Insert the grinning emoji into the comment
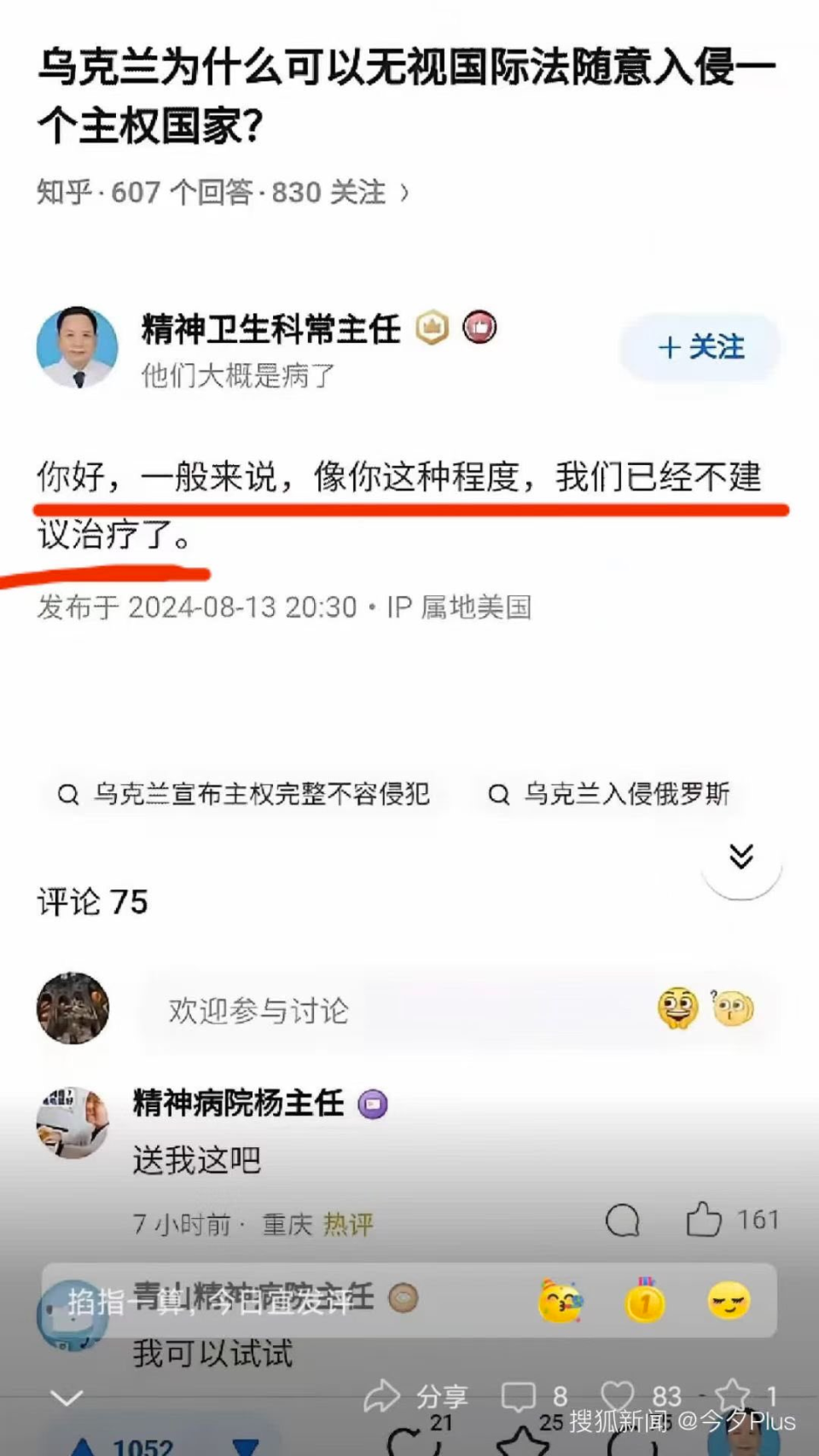 tap(678, 1009)
